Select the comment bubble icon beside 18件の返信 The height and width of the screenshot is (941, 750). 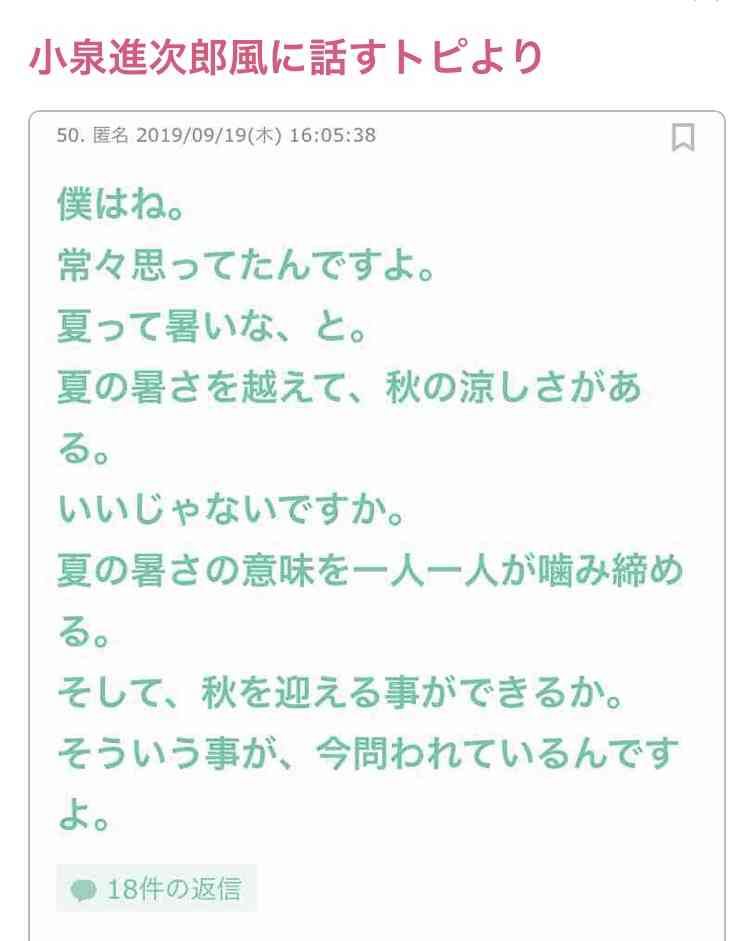pyautogui.click(x=84, y=887)
